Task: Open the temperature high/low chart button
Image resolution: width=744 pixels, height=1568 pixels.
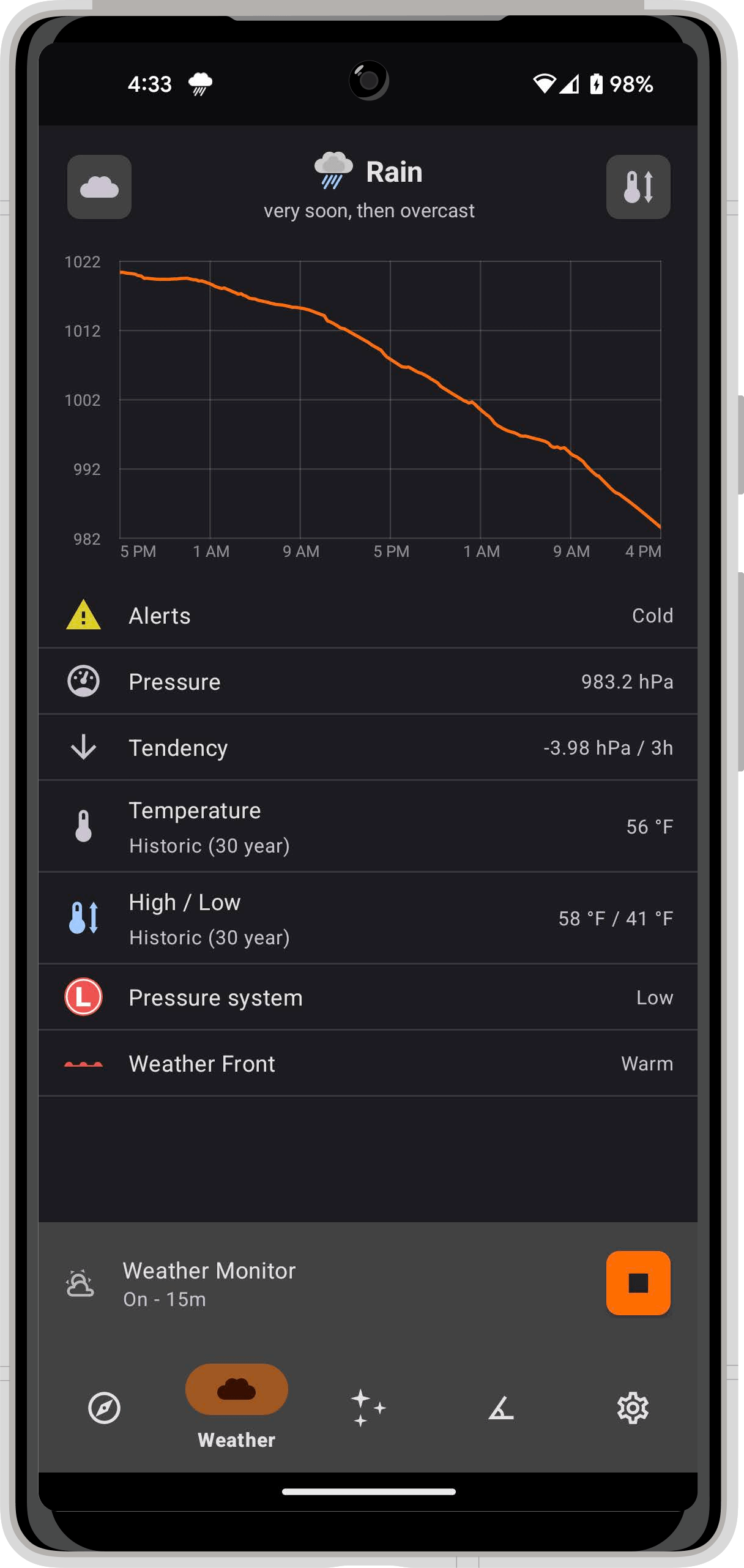Action: pyautogui.click(x=638, y=187)
